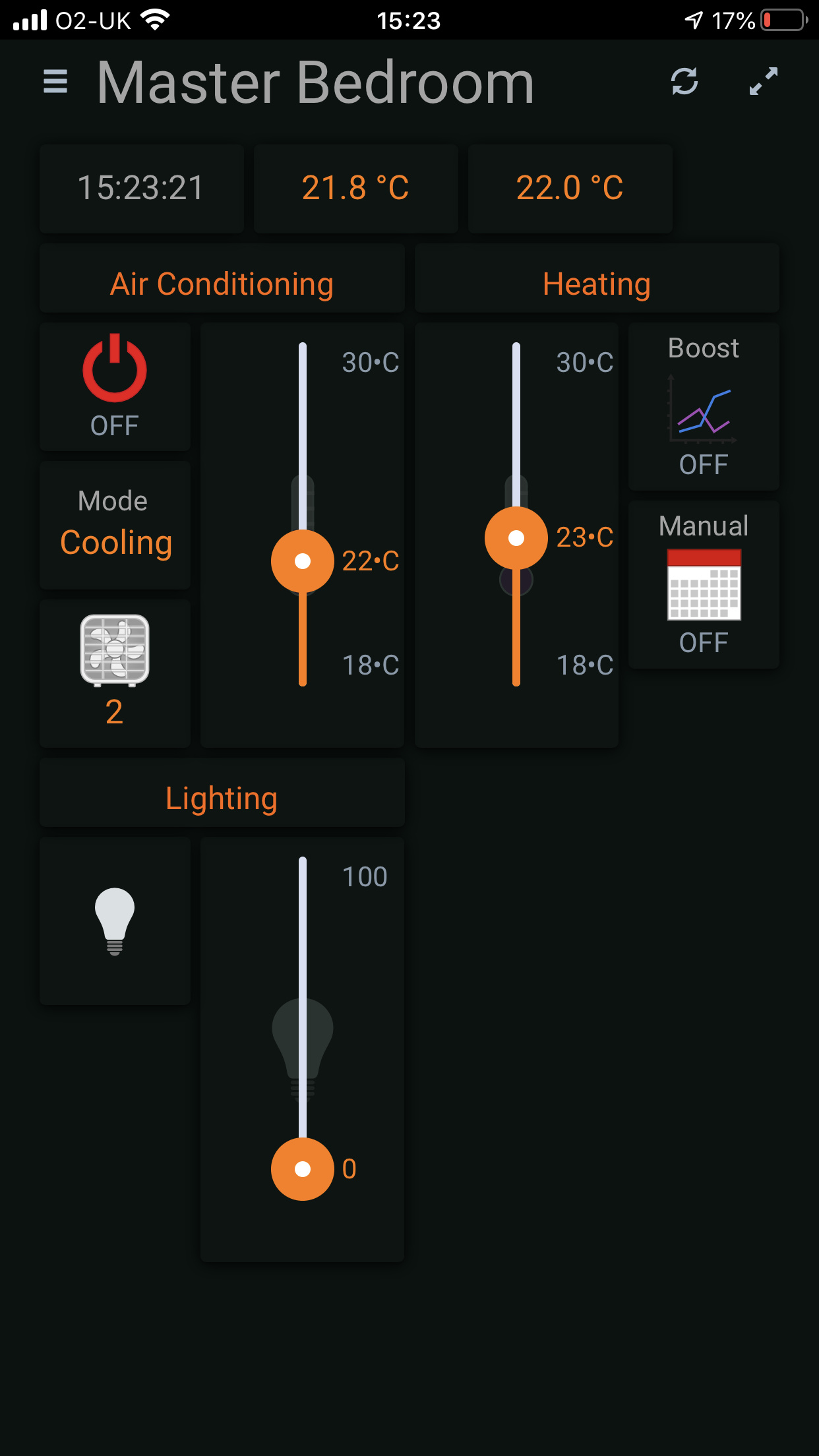Enter fullscreen mode

[763, 82]
